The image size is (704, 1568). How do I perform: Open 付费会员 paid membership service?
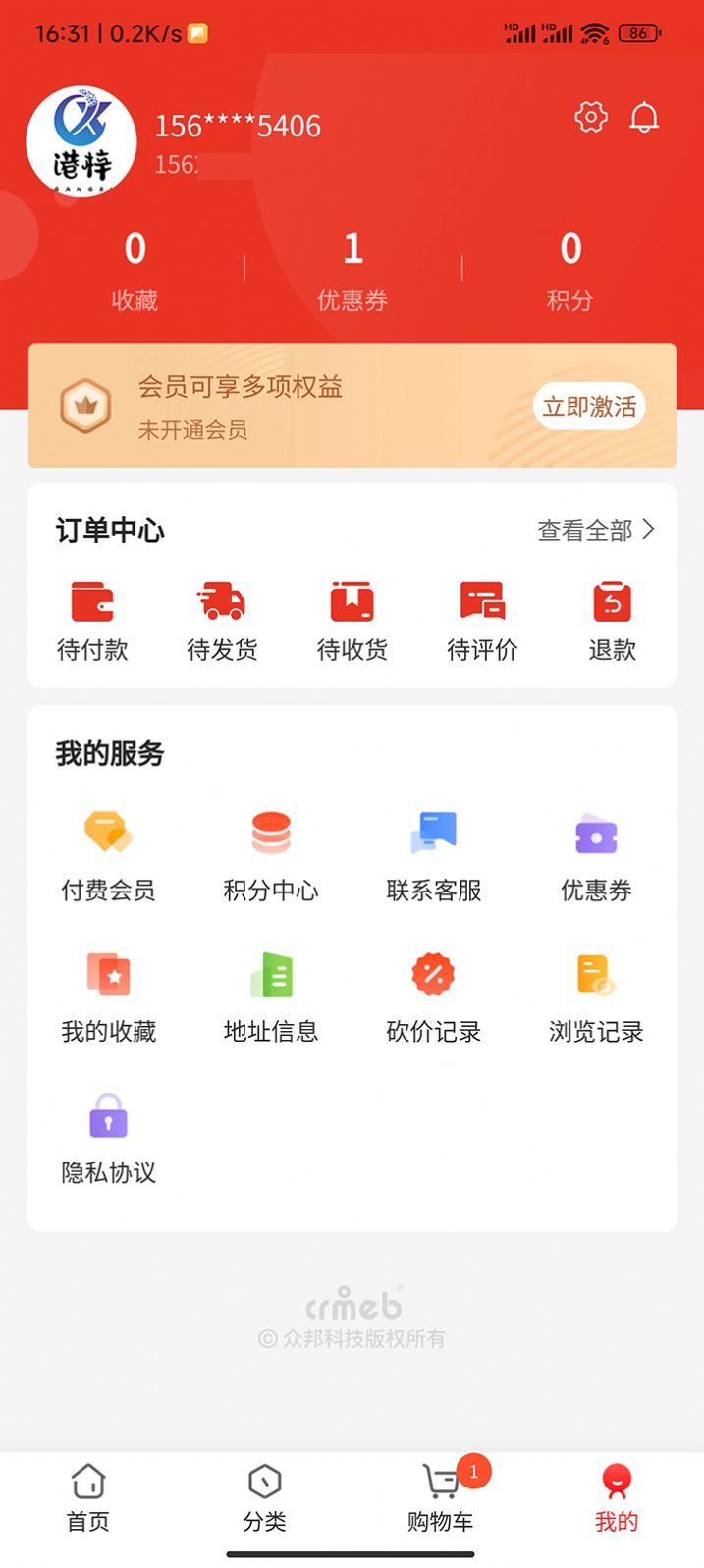point(108,856)
